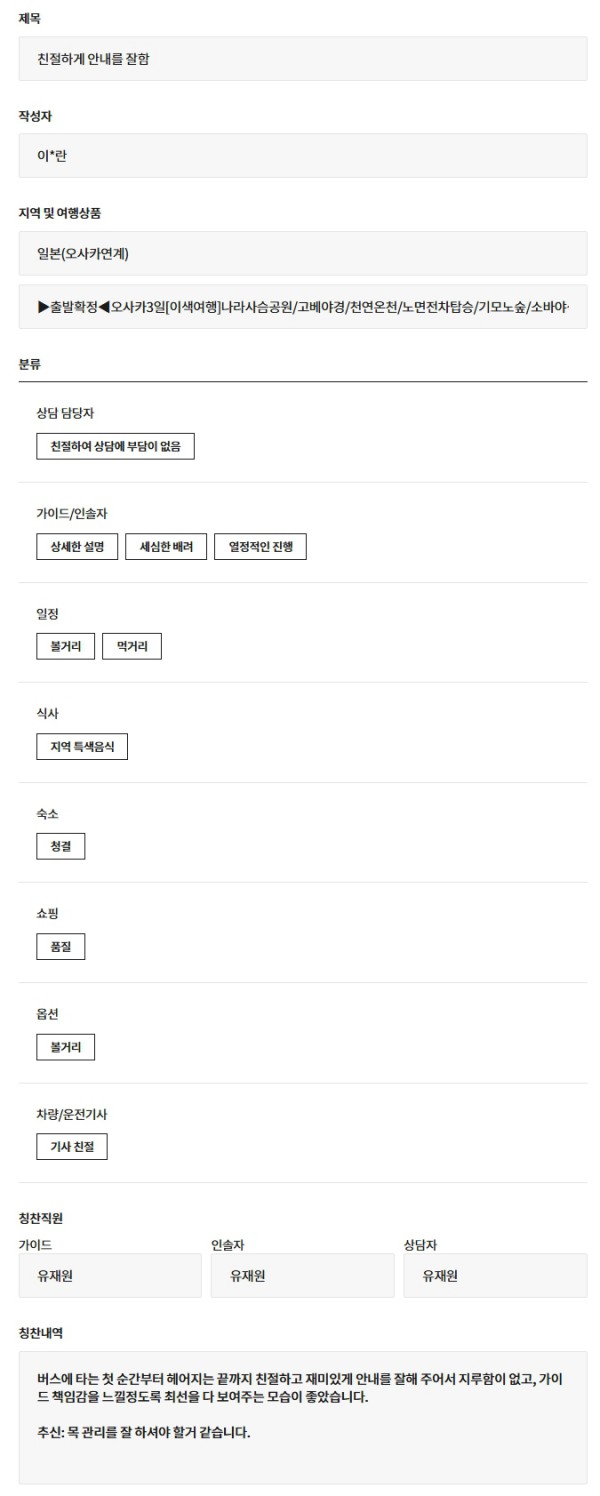
Task: Tap the 상담자 name field
Action: (495, 1276)
